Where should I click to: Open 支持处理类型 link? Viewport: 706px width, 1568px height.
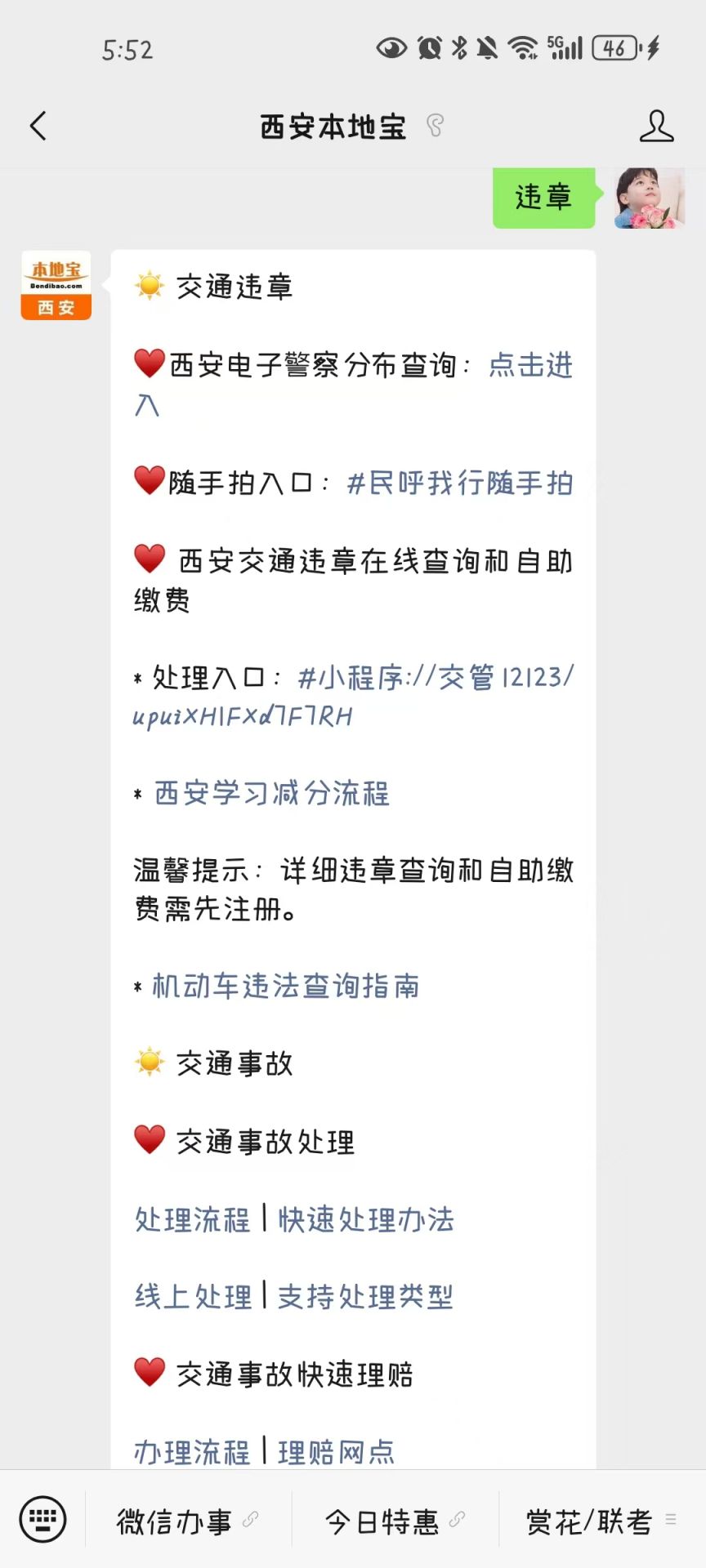click(x=365, y=1296)
